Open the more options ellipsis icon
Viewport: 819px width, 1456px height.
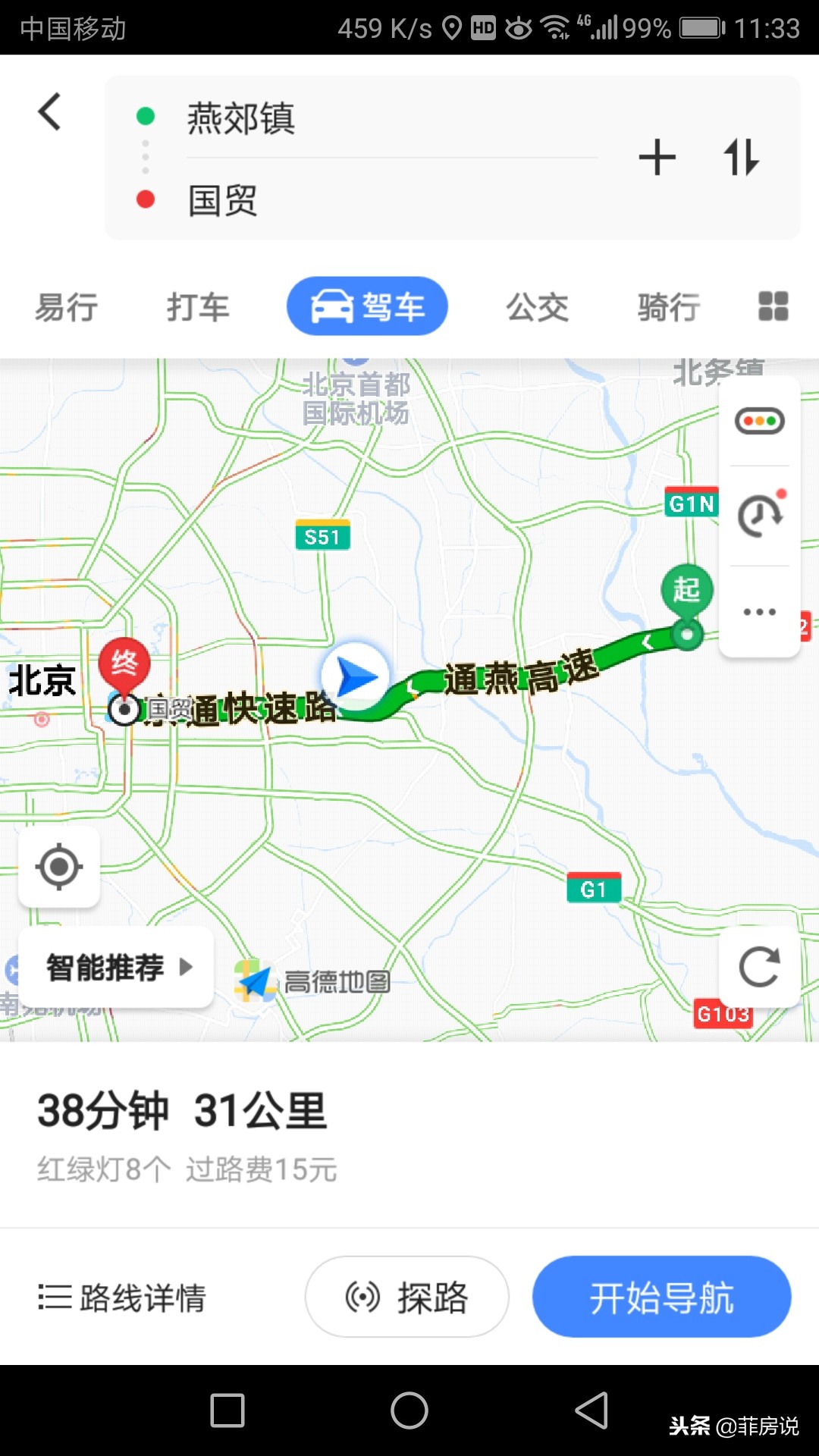tap(760, 610)
